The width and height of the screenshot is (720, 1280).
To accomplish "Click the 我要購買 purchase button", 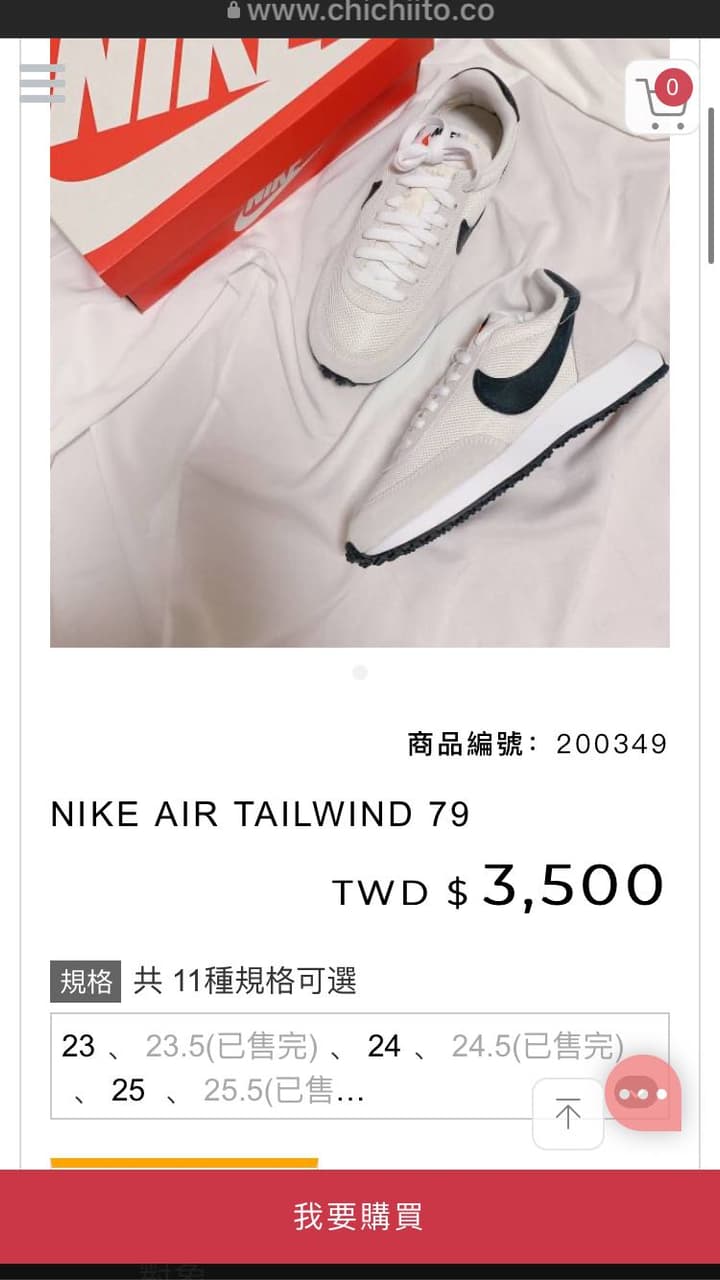I will (x=360, y=1218).
